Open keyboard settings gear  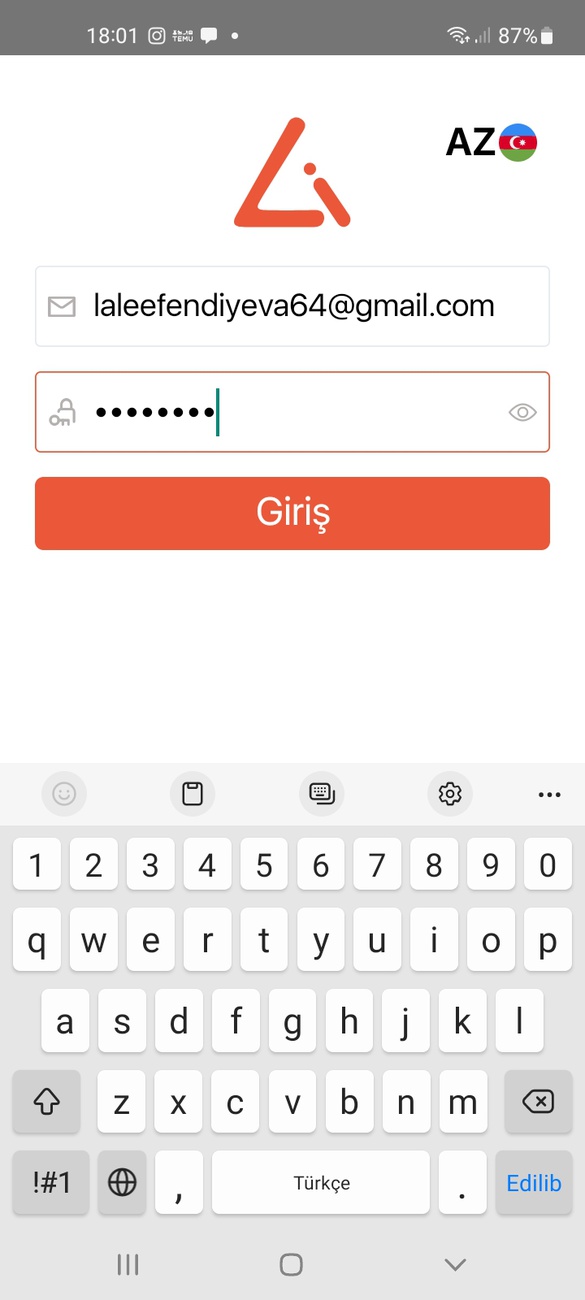click(x=450, y=794)
